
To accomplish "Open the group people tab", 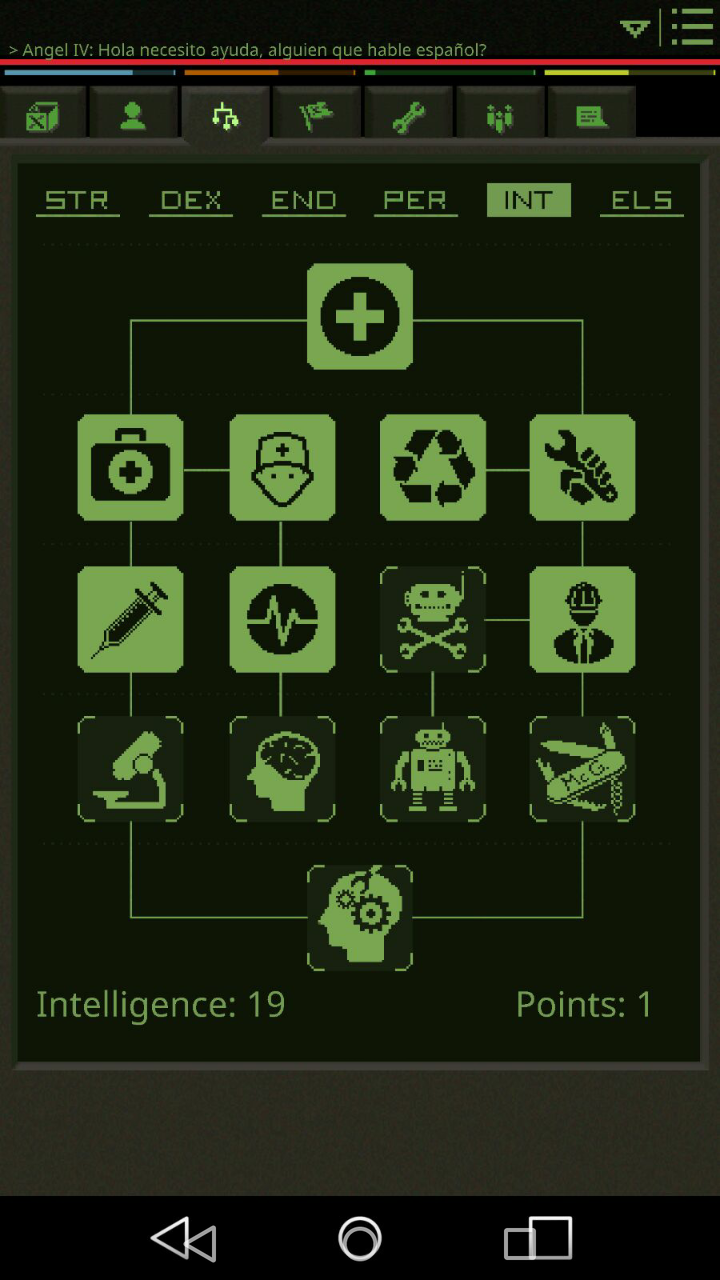I will tap(499, 116).
